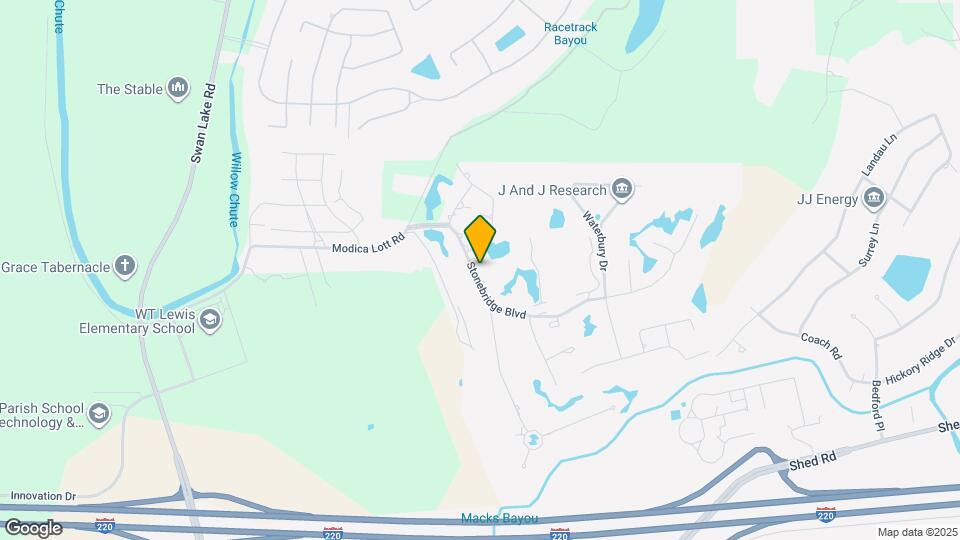Open The Stable place marker
The width and height of the screenshot is (960, 540).
(x=179, y=89)
